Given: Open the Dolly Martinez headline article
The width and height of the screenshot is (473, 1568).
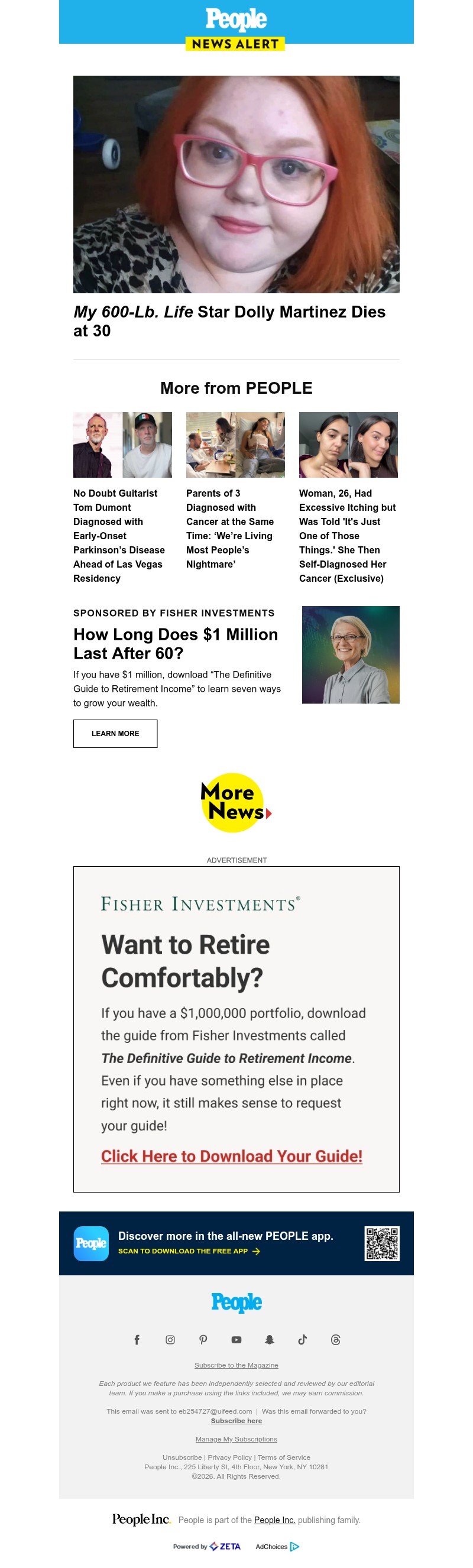Looking at the screenshot, I should pos(229,321).
